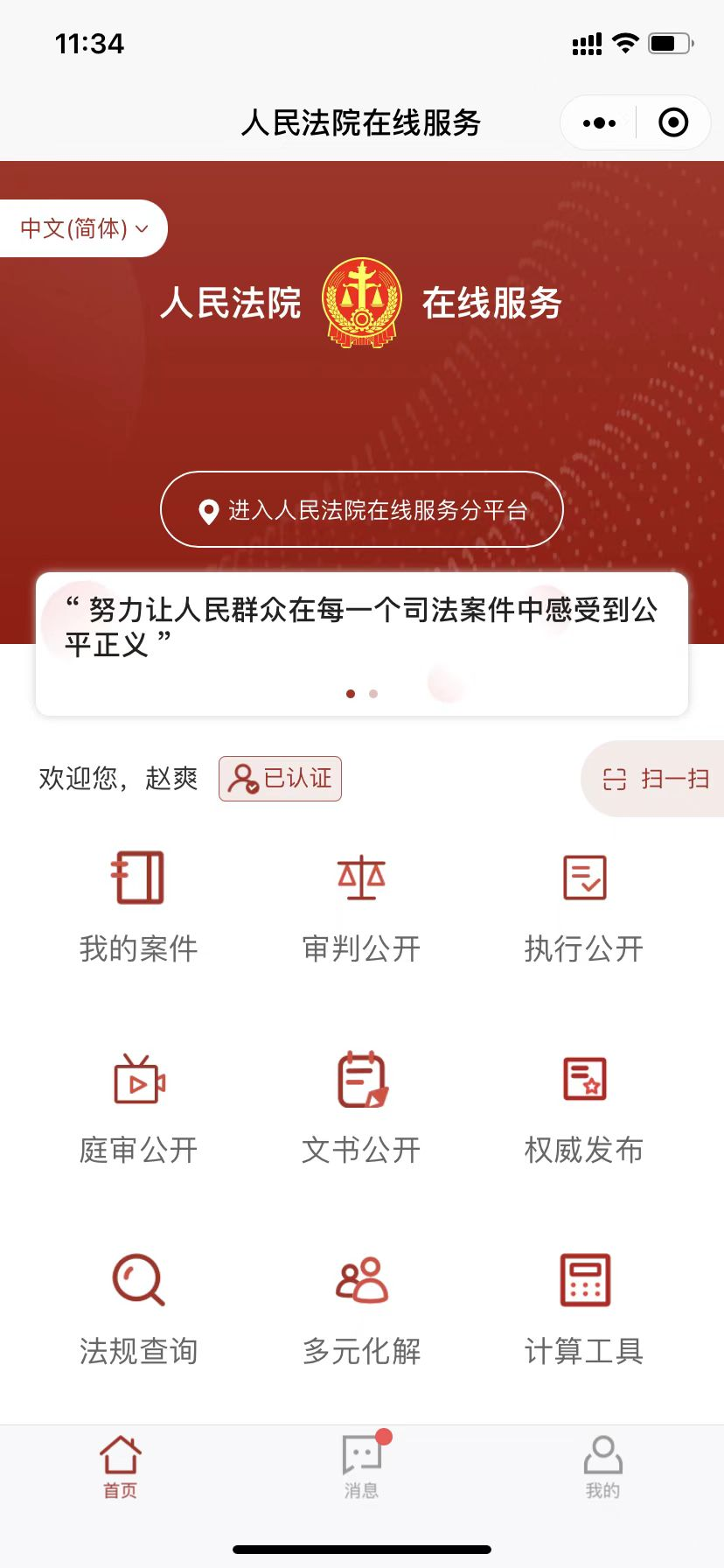Tap the 已认证 verification badge

tap(280, 778)
